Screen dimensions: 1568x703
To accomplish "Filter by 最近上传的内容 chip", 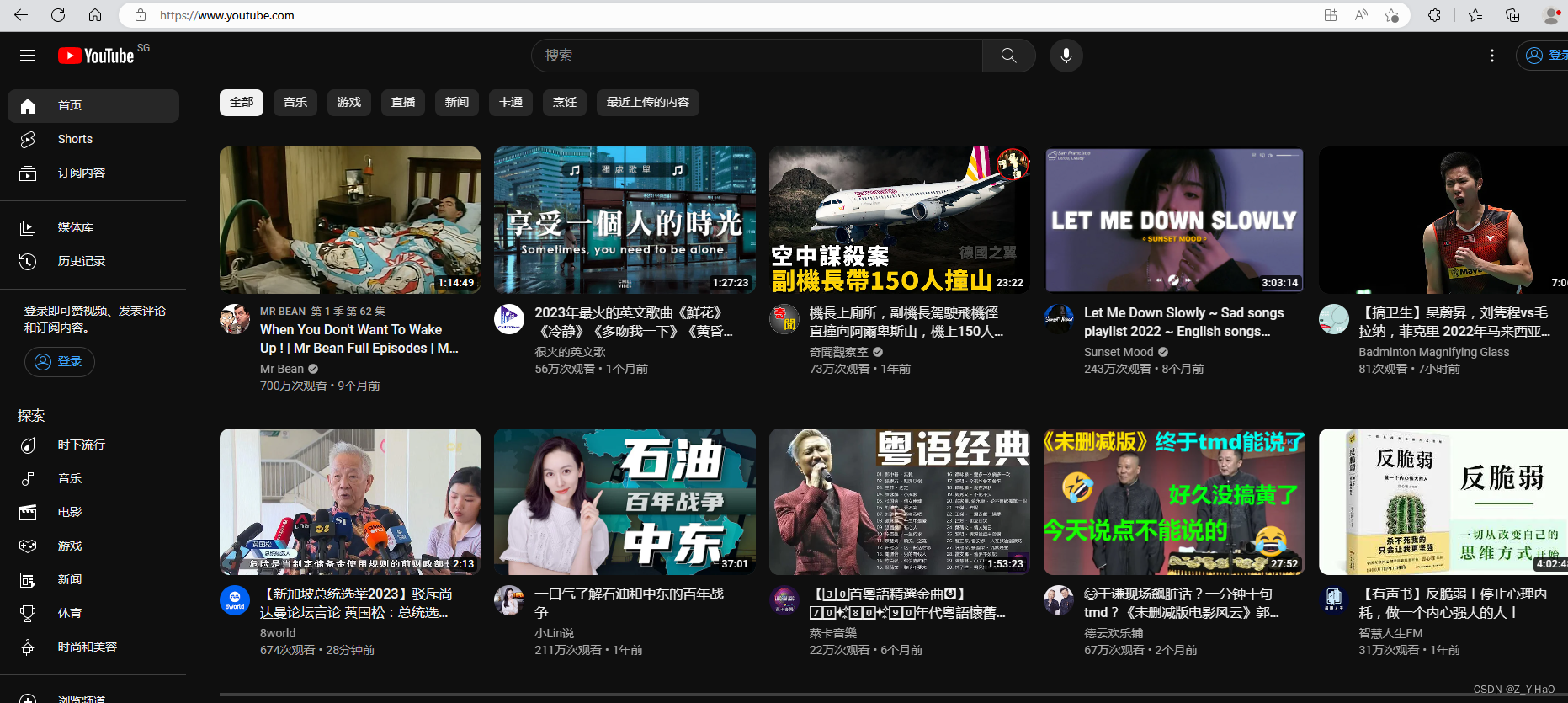I will (647, 102).
